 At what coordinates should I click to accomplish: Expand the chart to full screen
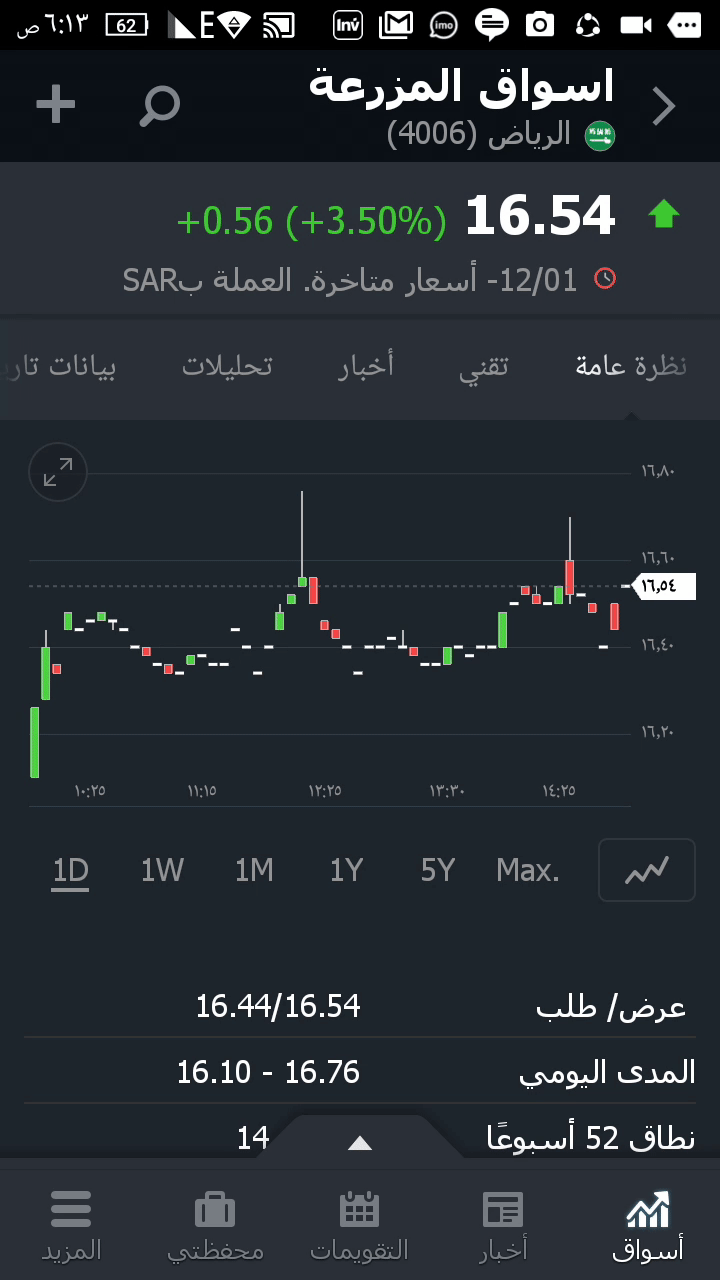coord(58,472)
